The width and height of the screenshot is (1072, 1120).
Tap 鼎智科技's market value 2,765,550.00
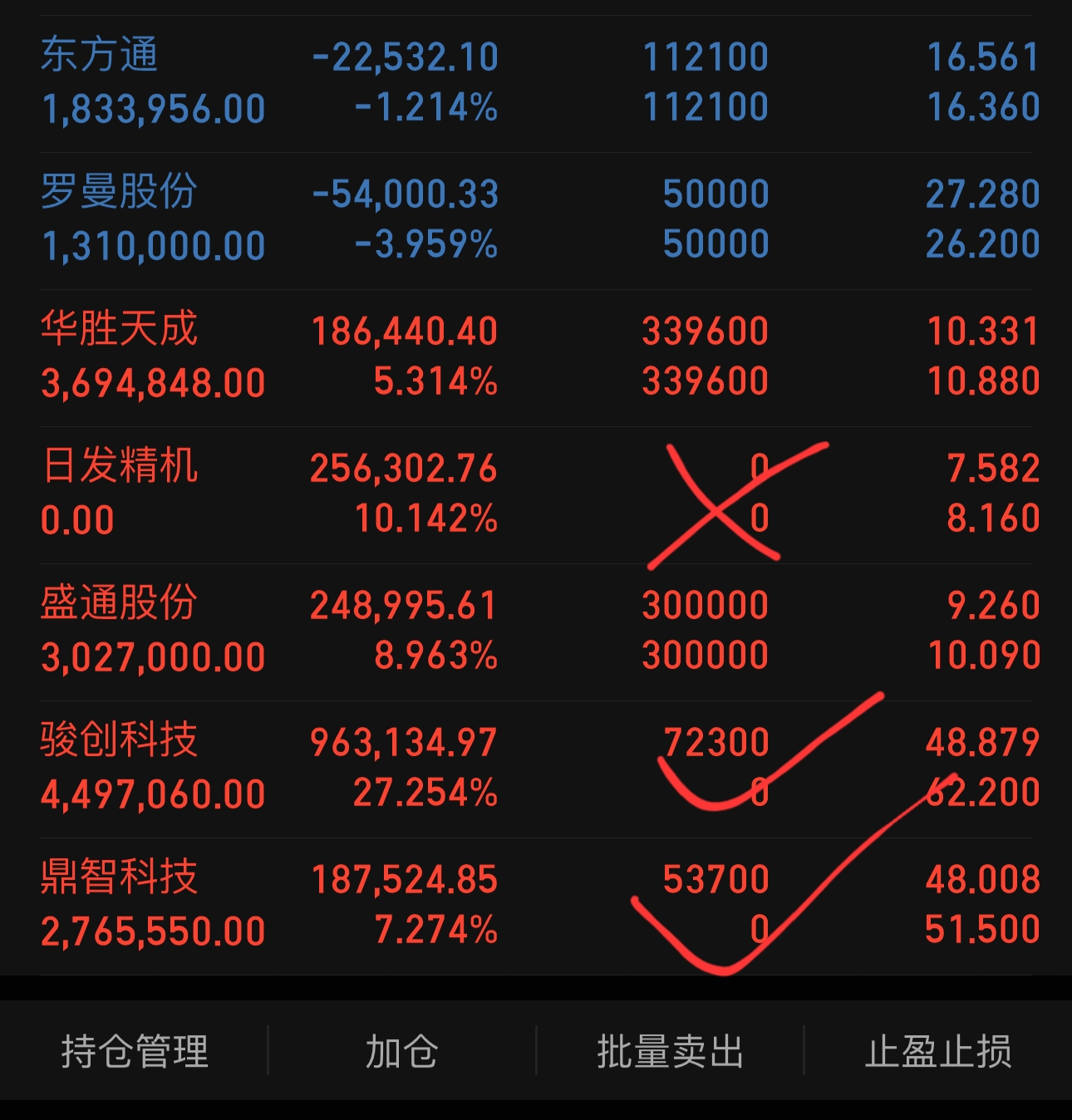click(150, 928)
